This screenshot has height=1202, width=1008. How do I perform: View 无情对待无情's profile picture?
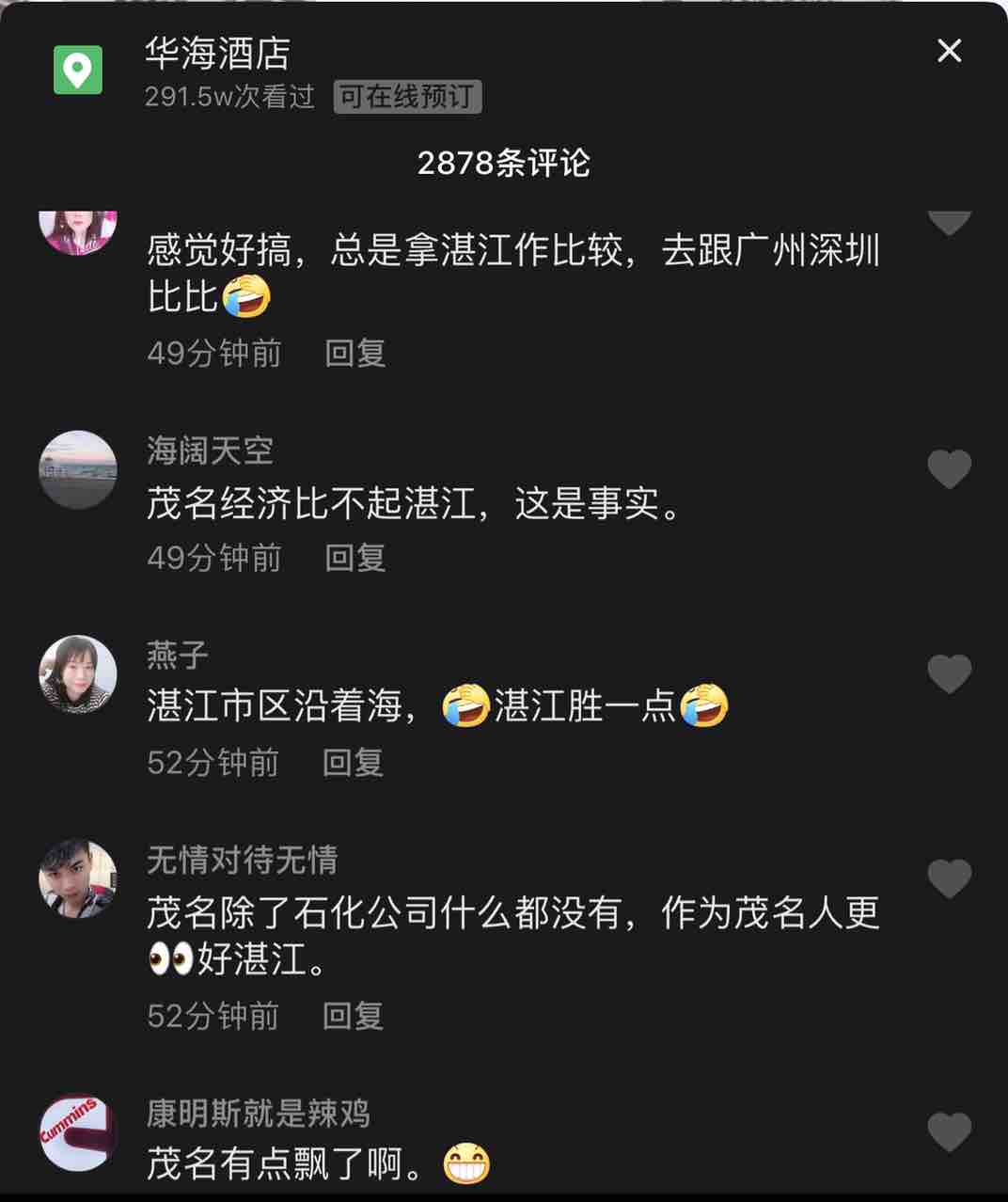click(x=78, y=878)
